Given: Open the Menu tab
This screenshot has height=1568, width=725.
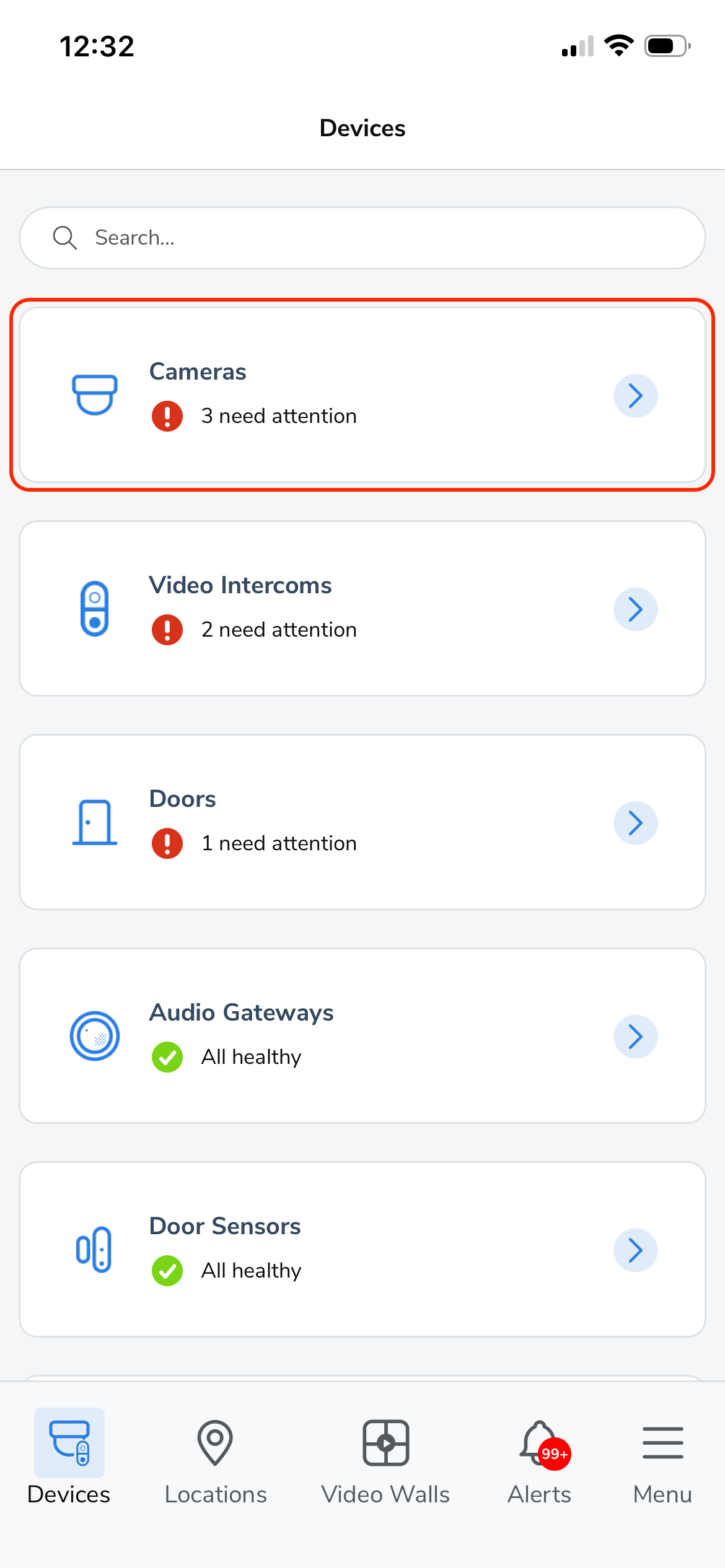Looking at the screenshot, I should (x=662, y=1463).
